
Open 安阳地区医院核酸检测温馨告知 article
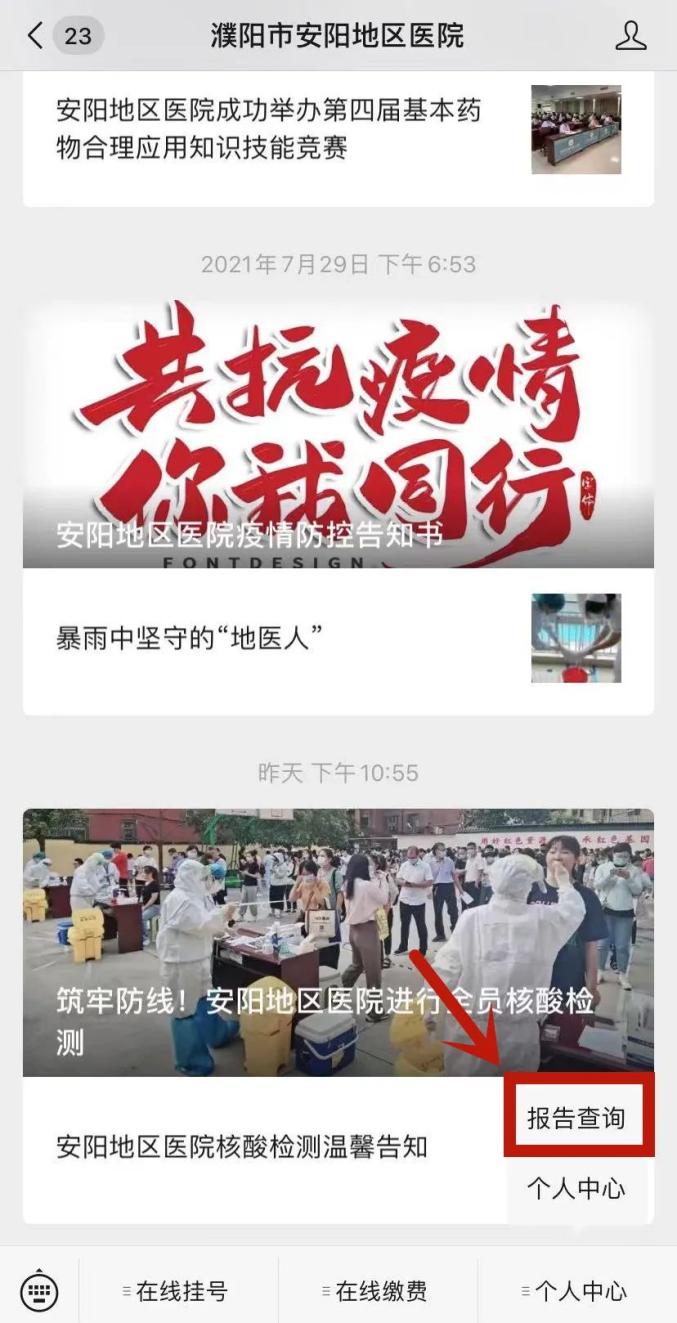pyautogui.click(x=242, y=1146)
